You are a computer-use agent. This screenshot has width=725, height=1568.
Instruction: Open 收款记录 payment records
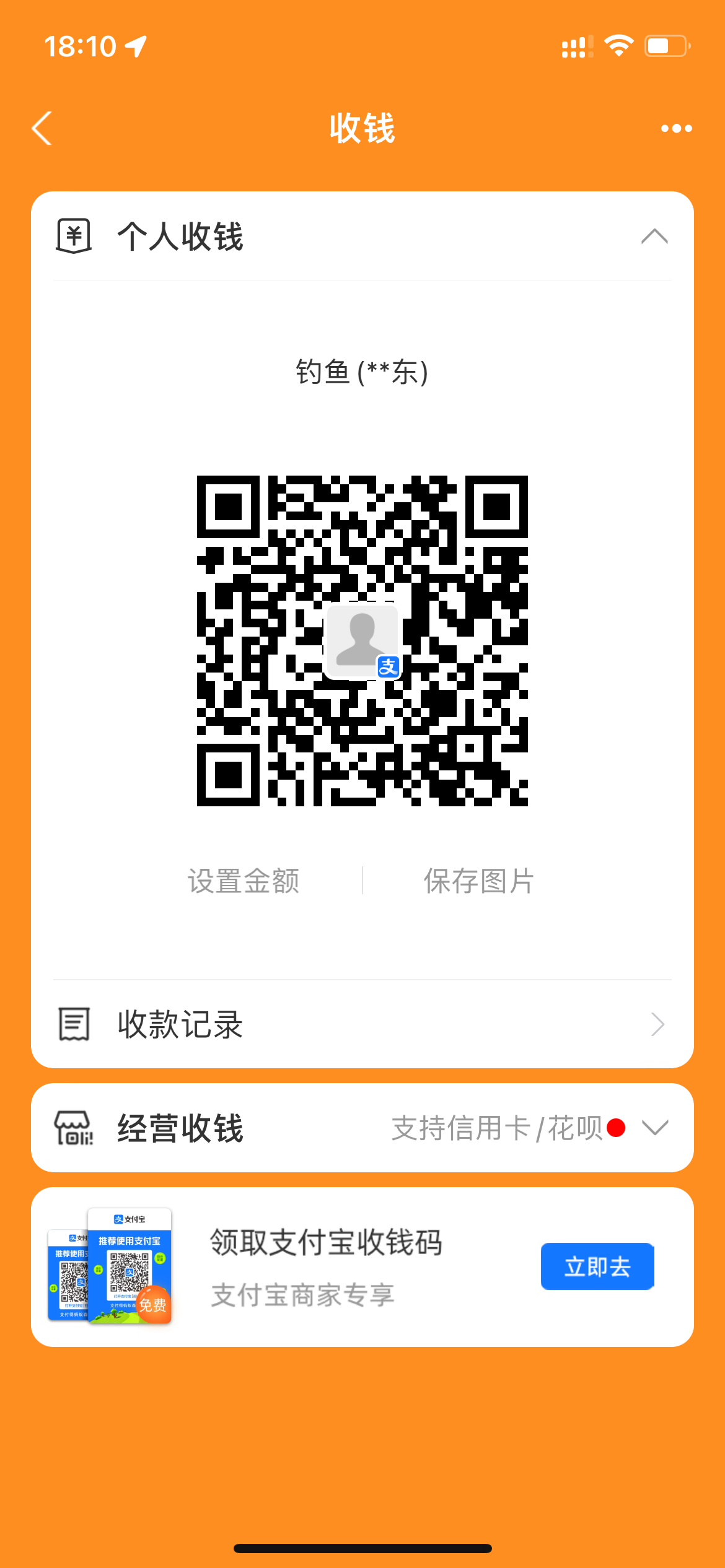point(362,1024)
